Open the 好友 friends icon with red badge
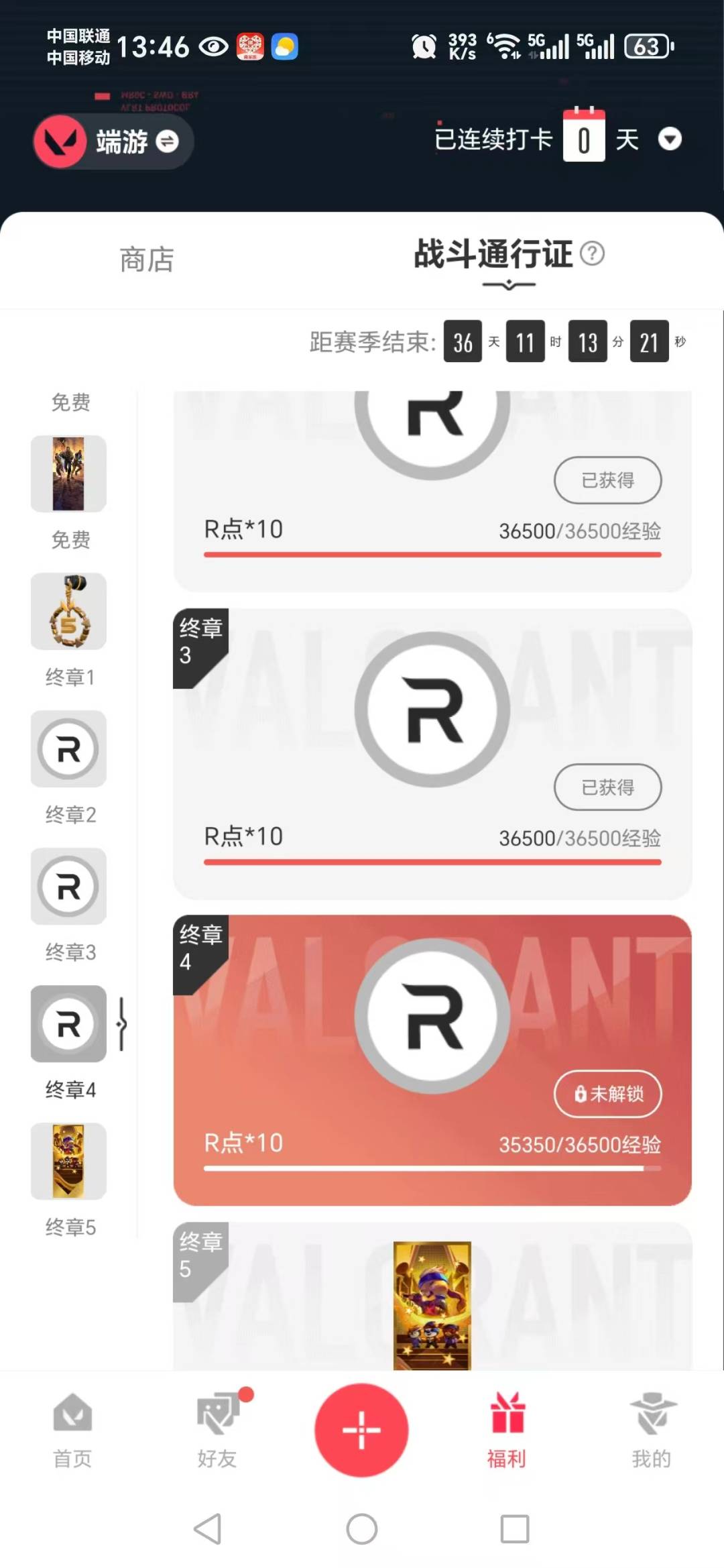Image resolution: width=724 pixels, height=1568 pixels. point(217,1423)
